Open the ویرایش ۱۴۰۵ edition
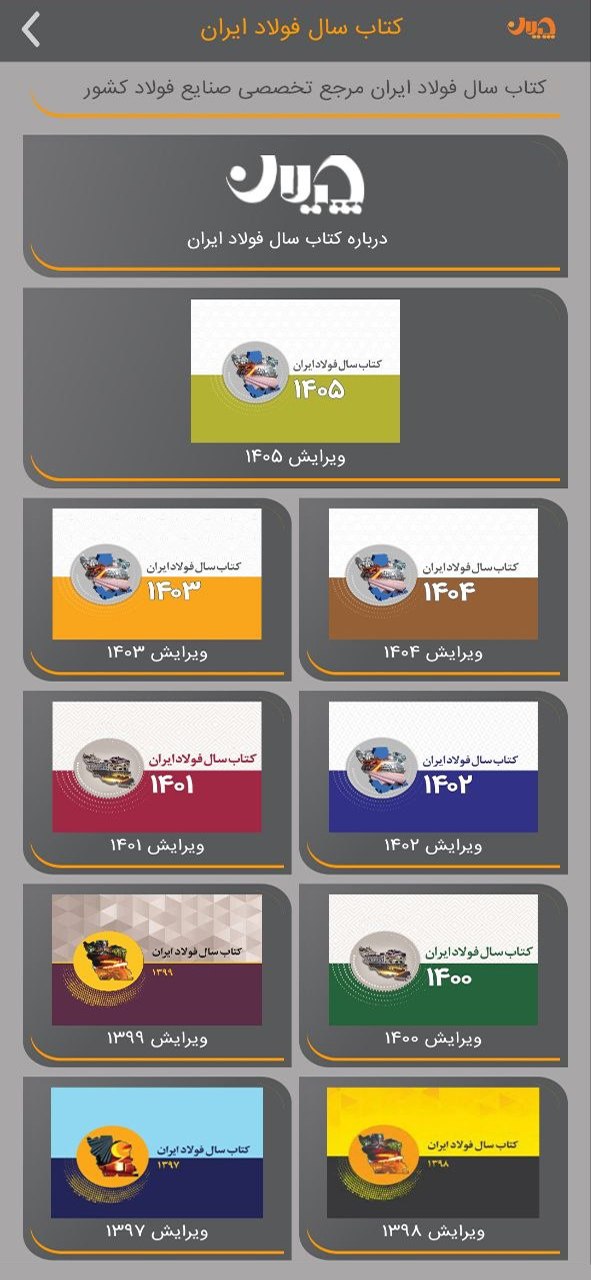 click(x=295, y=388)
